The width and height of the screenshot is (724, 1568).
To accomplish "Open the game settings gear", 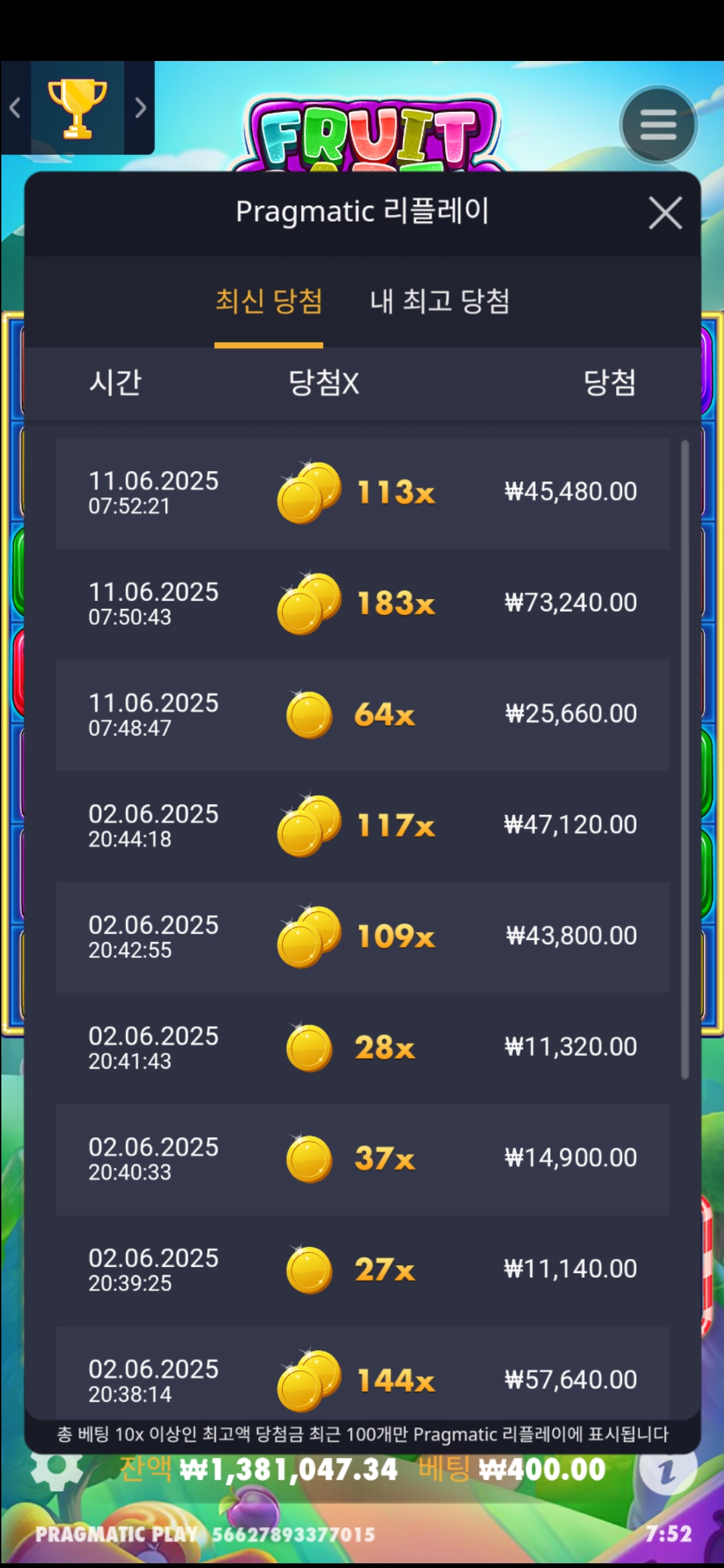I will tap(56, 1469).
